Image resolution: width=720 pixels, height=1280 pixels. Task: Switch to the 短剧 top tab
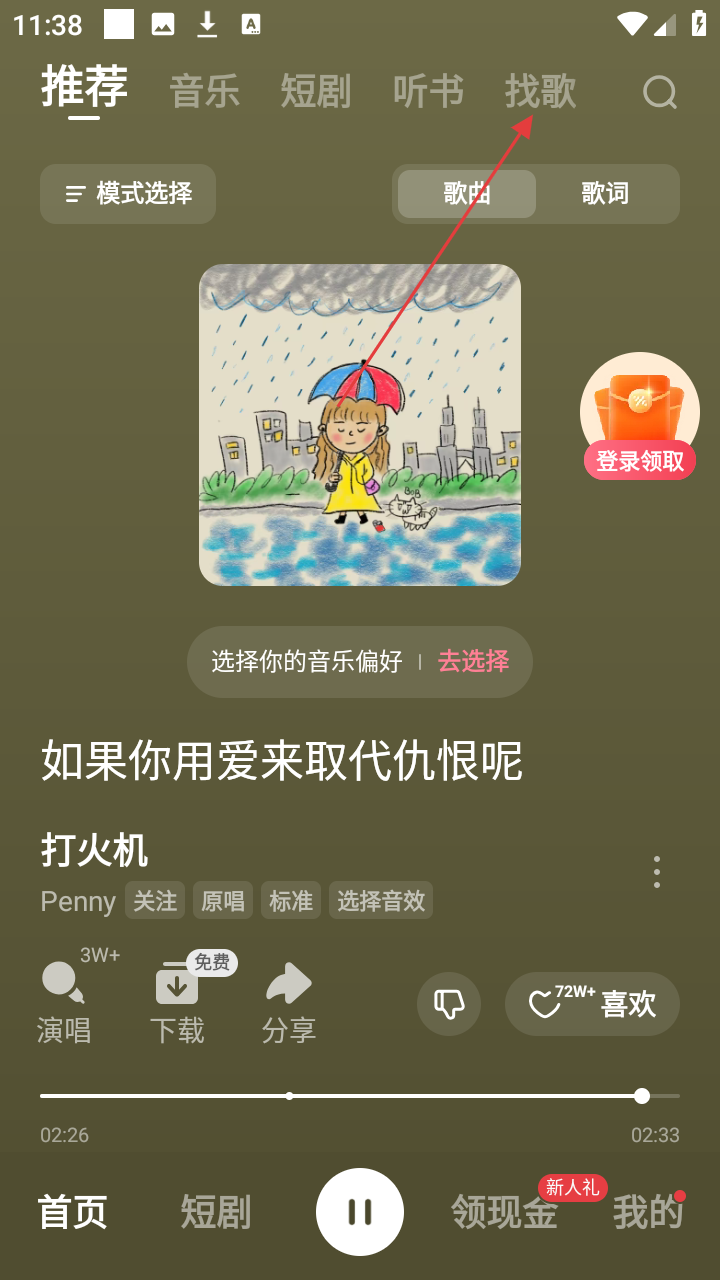(316, 91)
